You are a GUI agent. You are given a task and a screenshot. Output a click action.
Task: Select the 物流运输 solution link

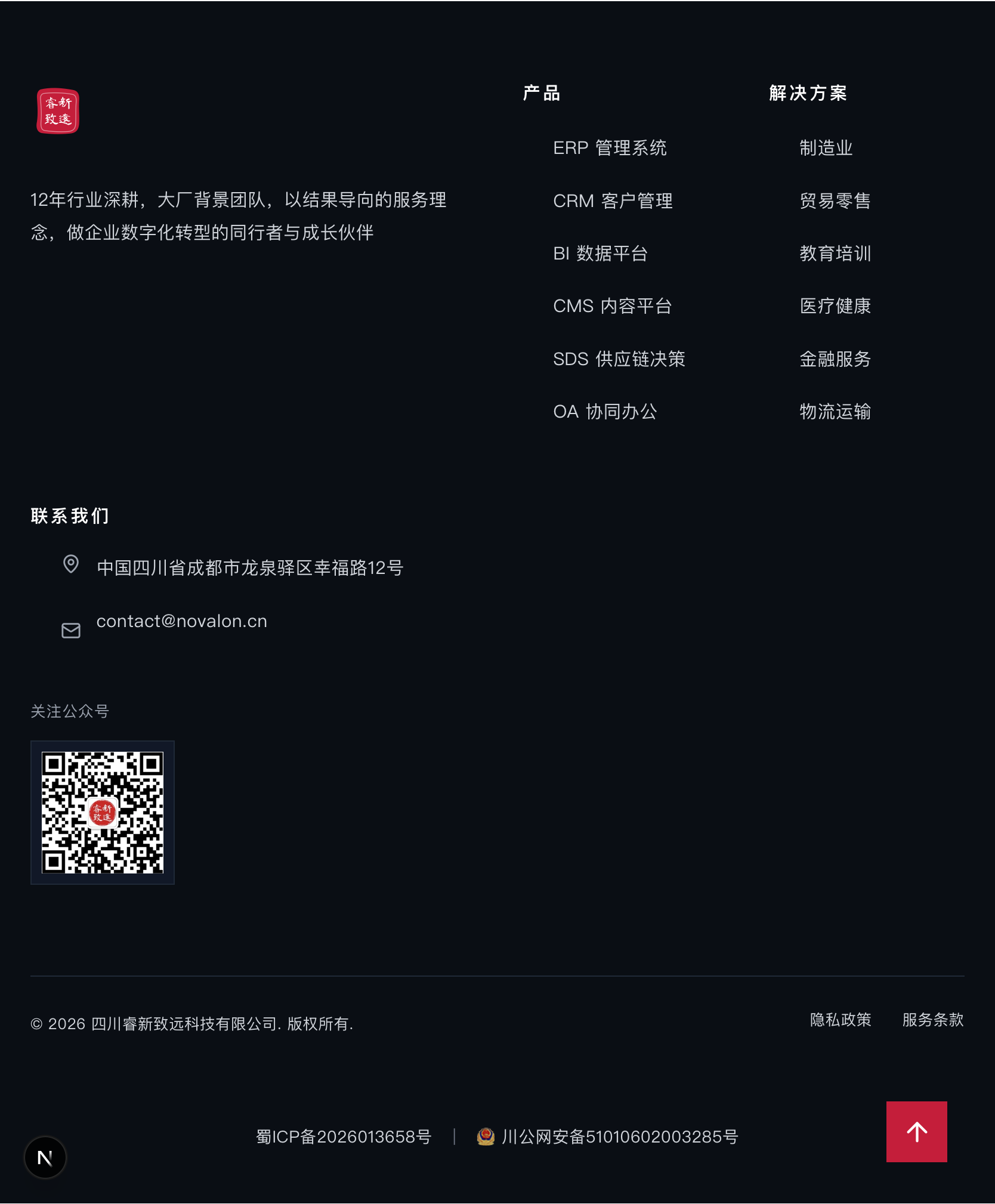point(835,412)
